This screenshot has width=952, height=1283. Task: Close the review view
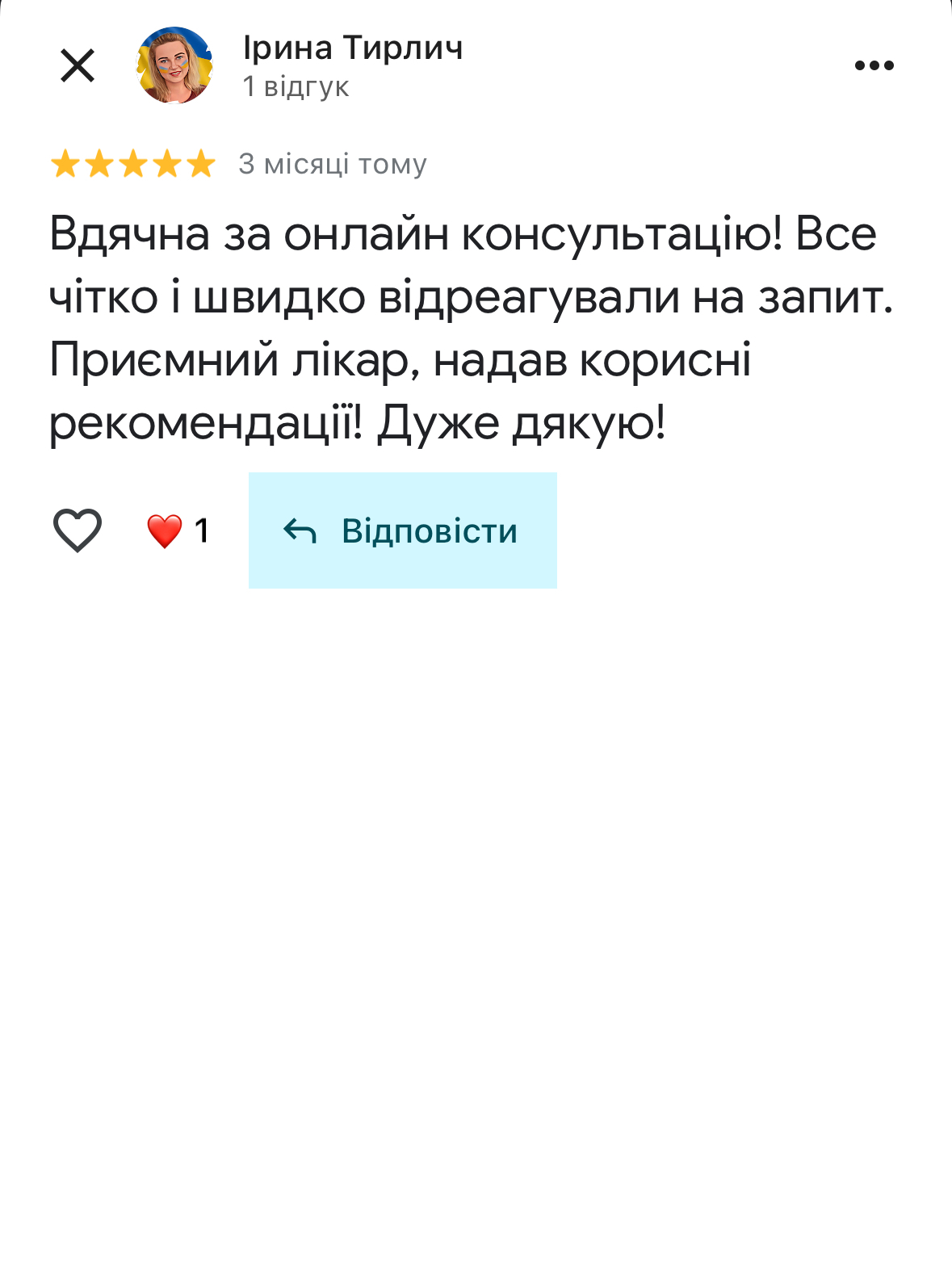pyautogui.click(x=78, y=65)
